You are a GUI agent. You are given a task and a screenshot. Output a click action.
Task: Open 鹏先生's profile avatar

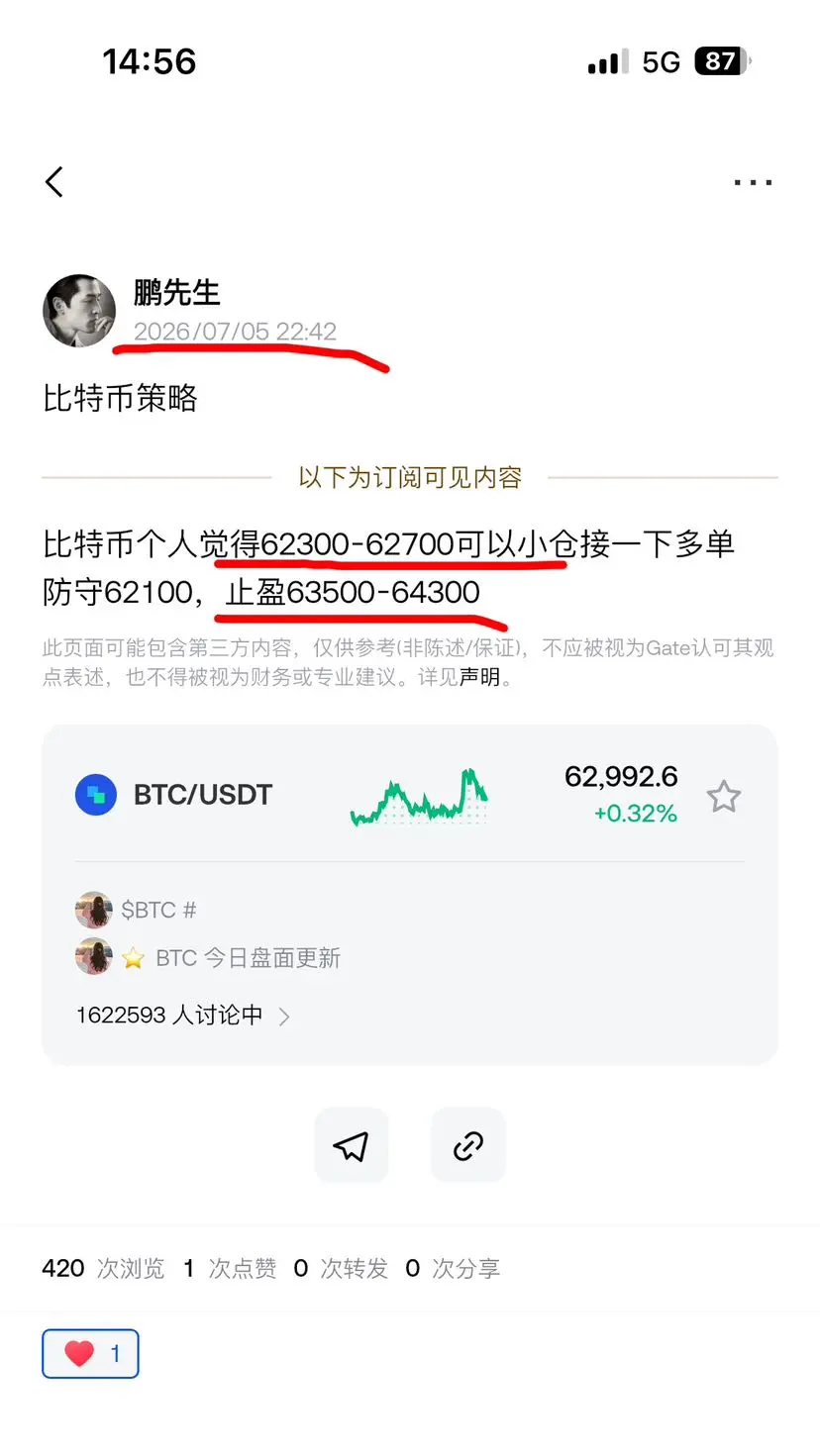coord(79,311)
